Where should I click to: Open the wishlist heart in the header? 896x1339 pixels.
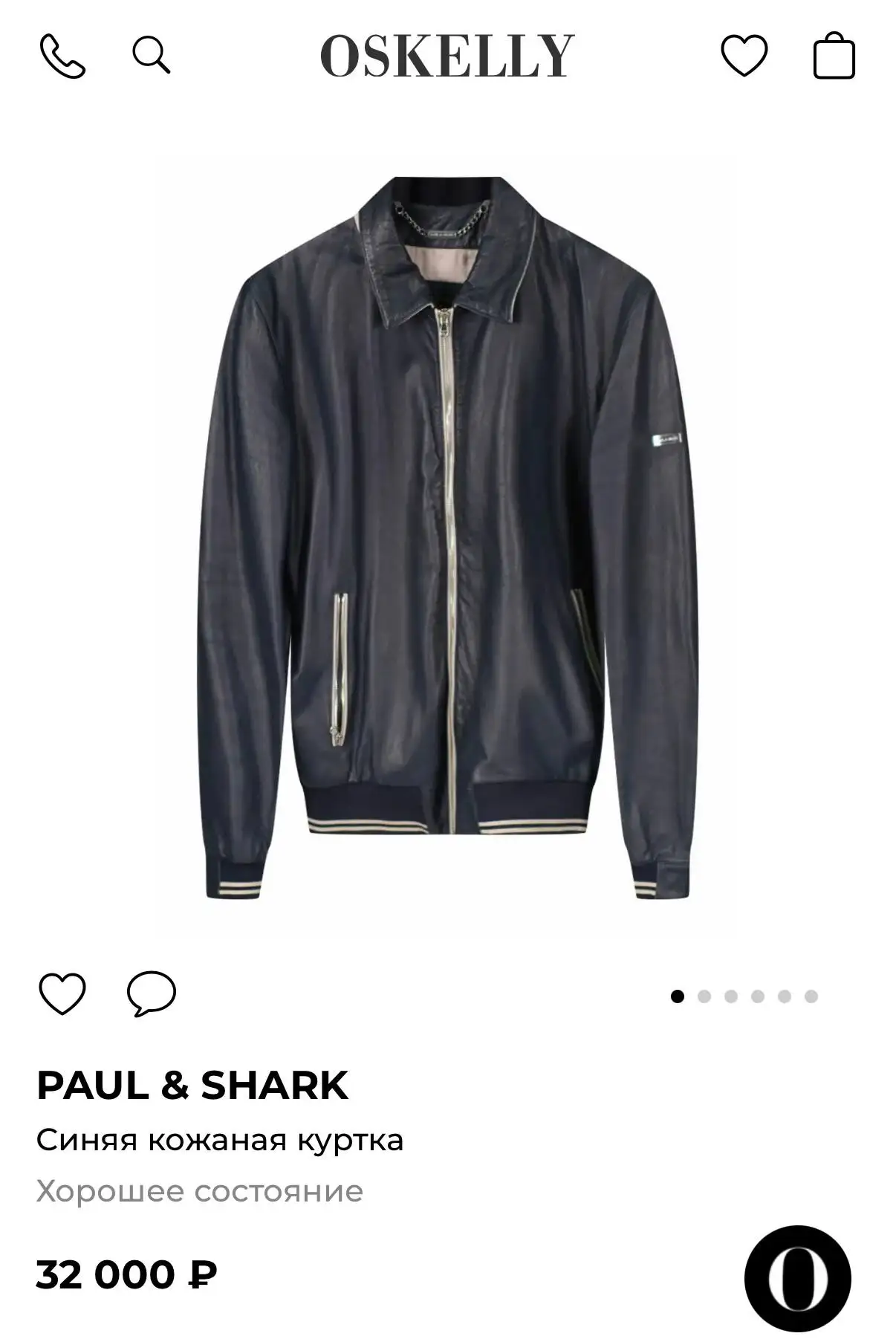tap(744, 55)
